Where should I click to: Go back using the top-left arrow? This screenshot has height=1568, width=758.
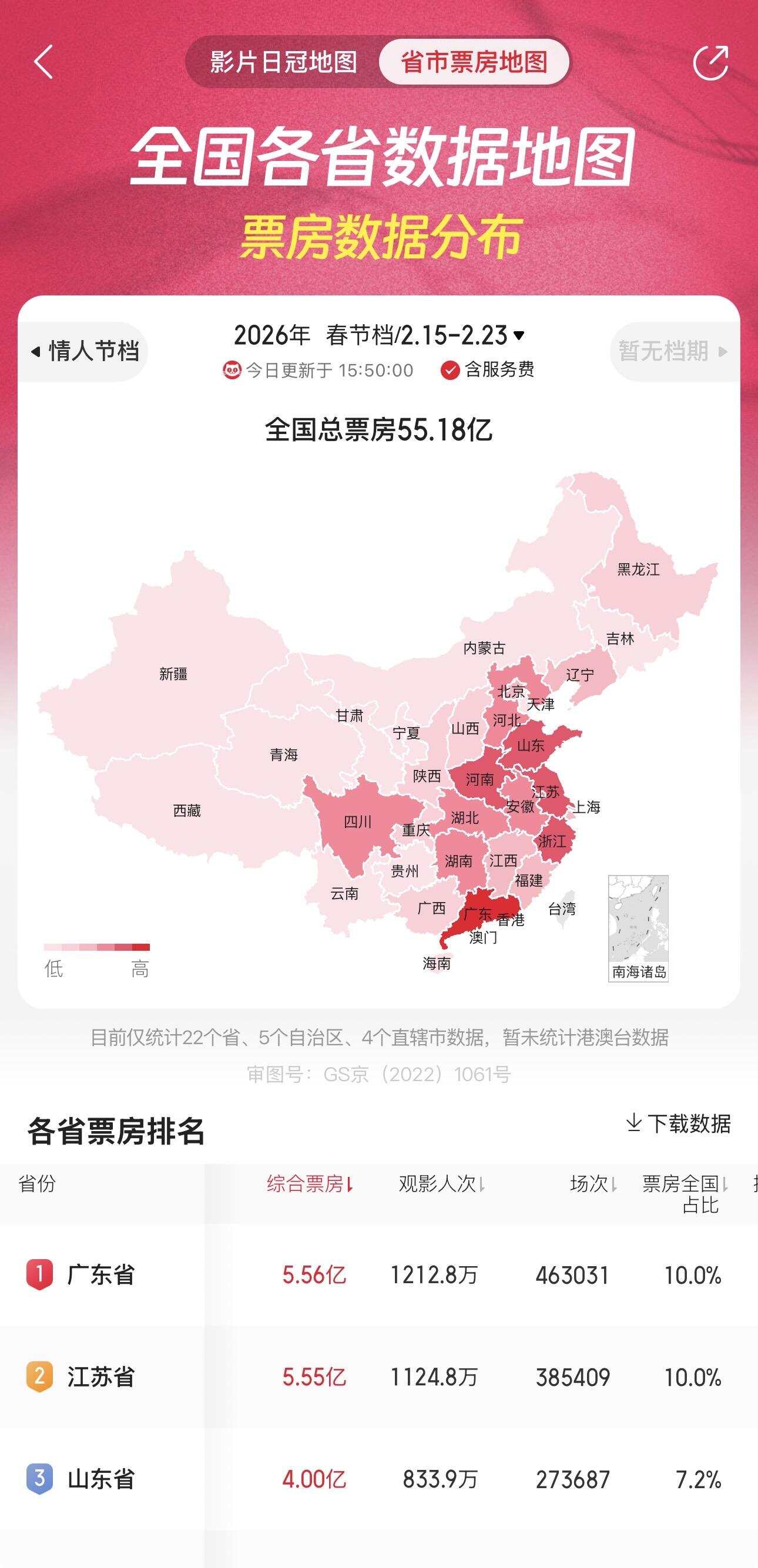click(x=43, y=62)
